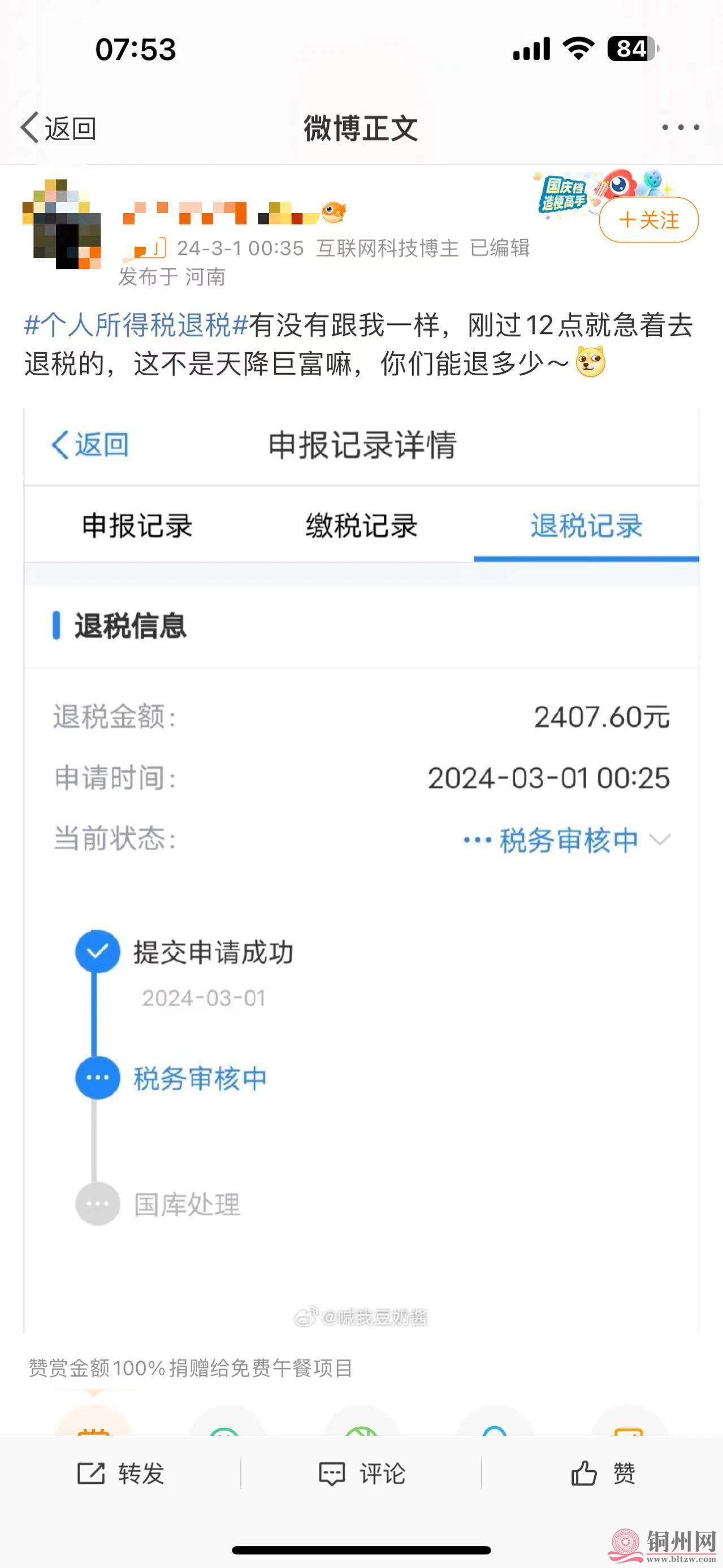Screen dimensions: 723x1568
Task: View the attached tax refund screenshot image
Action: click(x=361, y=870)
